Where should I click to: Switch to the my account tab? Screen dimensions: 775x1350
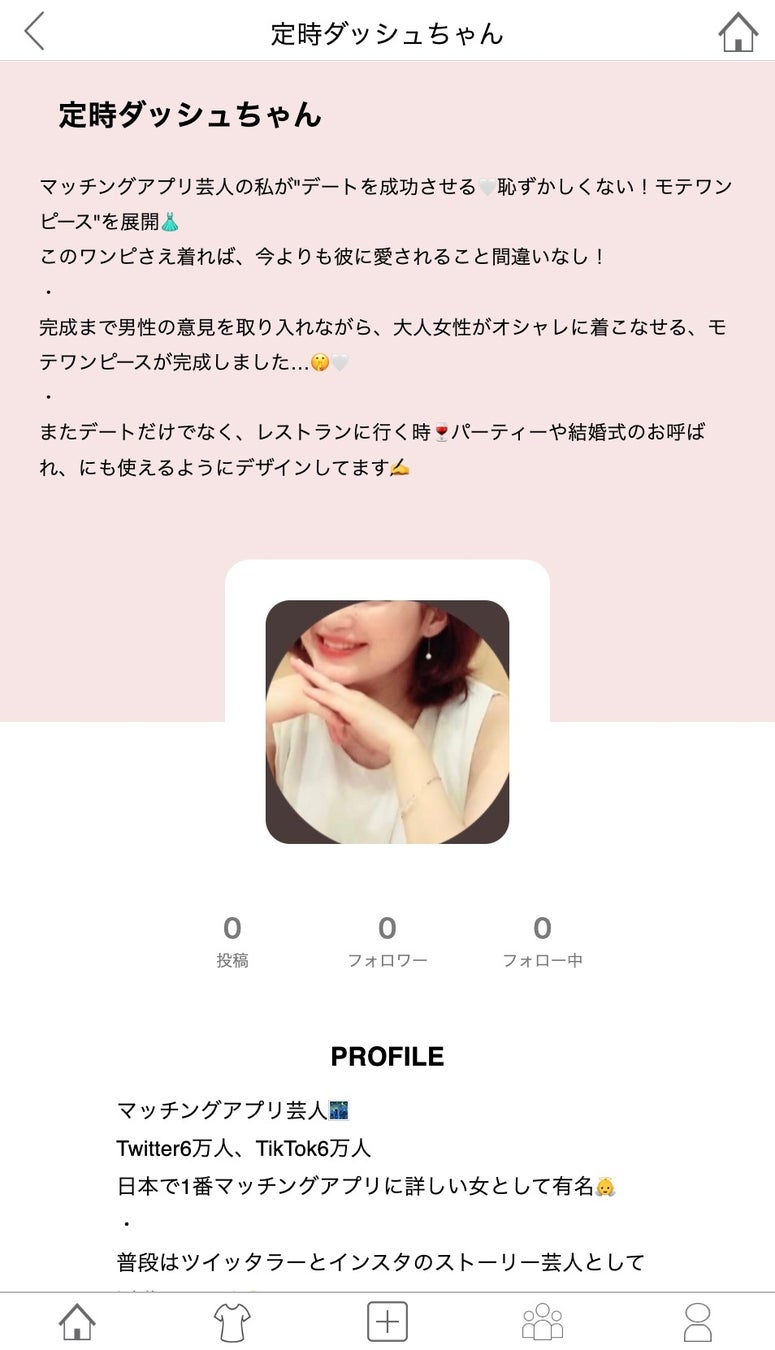point(697,1322)
